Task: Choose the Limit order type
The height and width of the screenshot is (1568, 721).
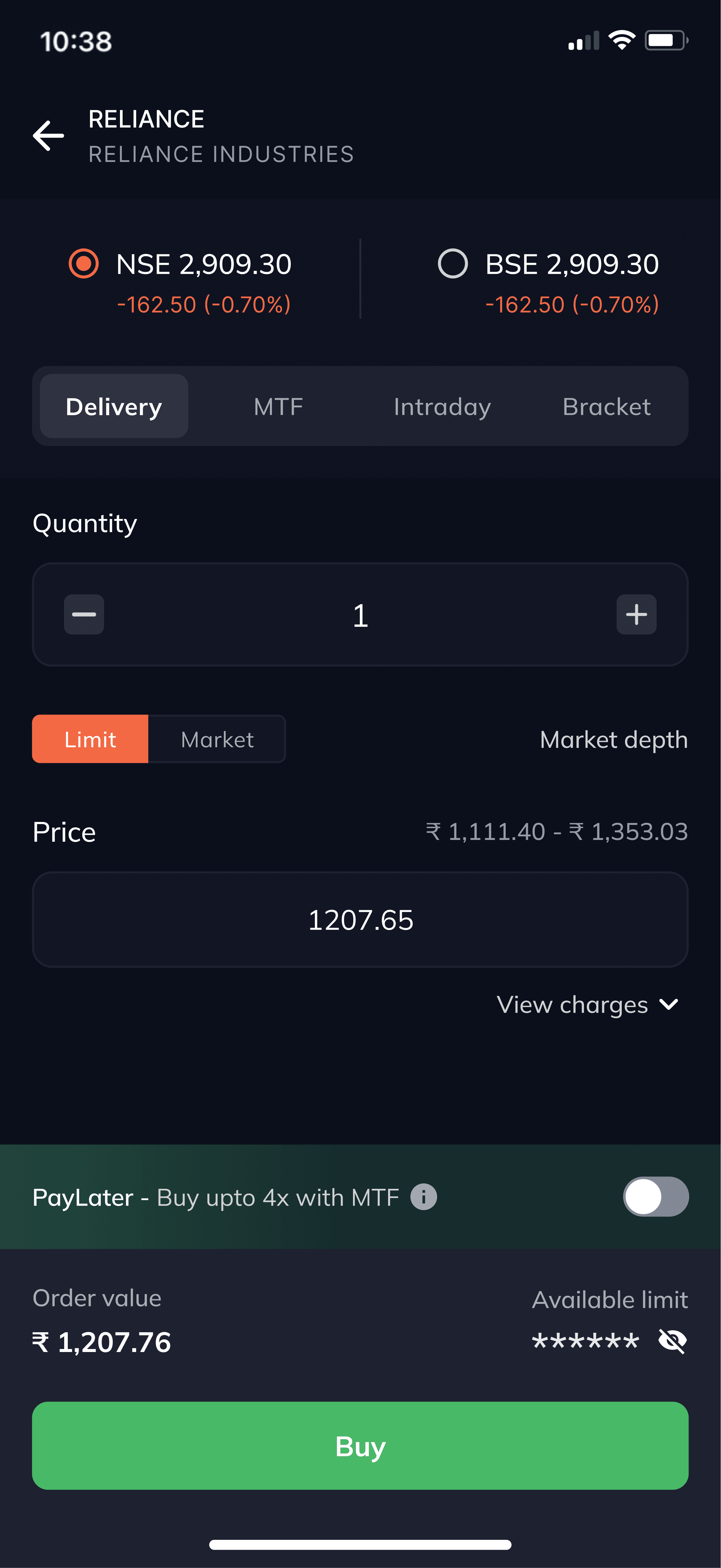Action: tap(90, 739)
